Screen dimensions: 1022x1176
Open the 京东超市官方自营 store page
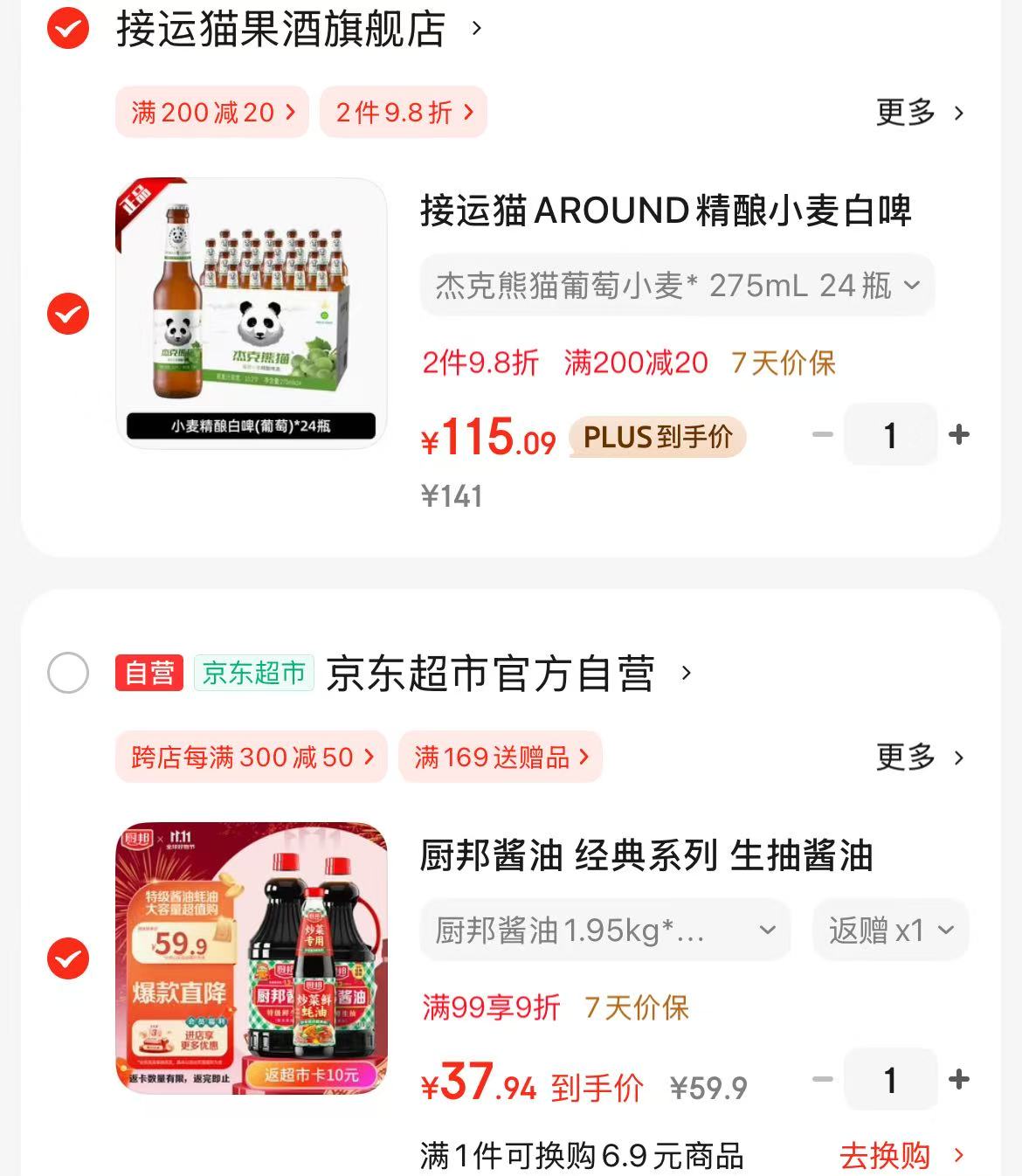click(x=507, y=674)
